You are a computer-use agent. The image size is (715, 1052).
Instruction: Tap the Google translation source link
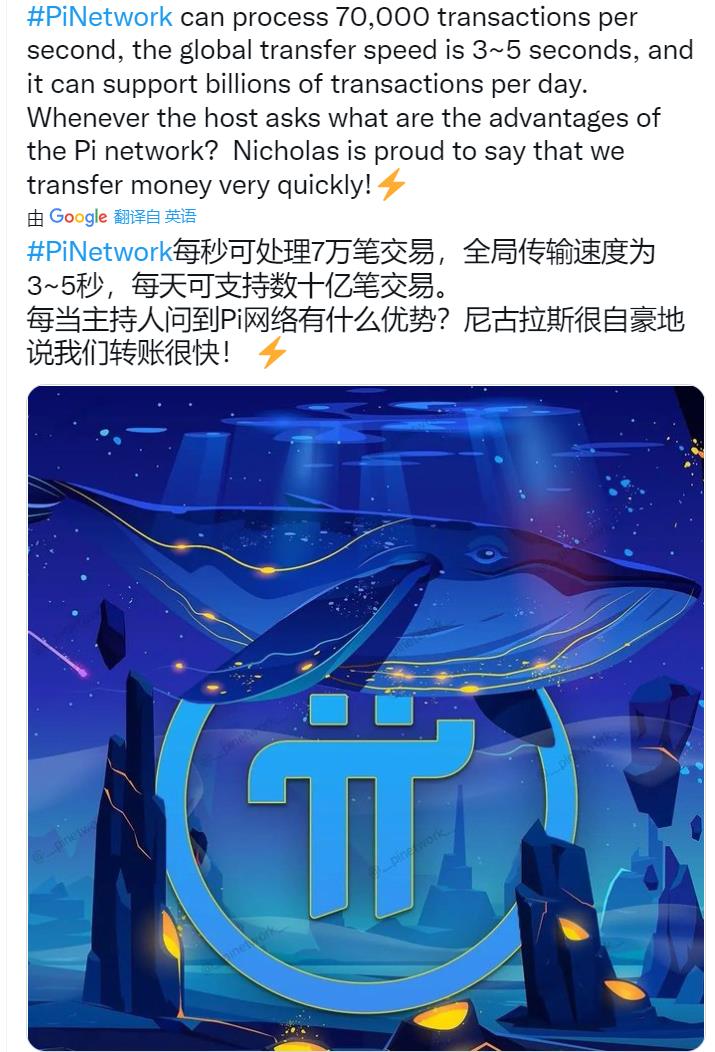click(x=78, y=216)
